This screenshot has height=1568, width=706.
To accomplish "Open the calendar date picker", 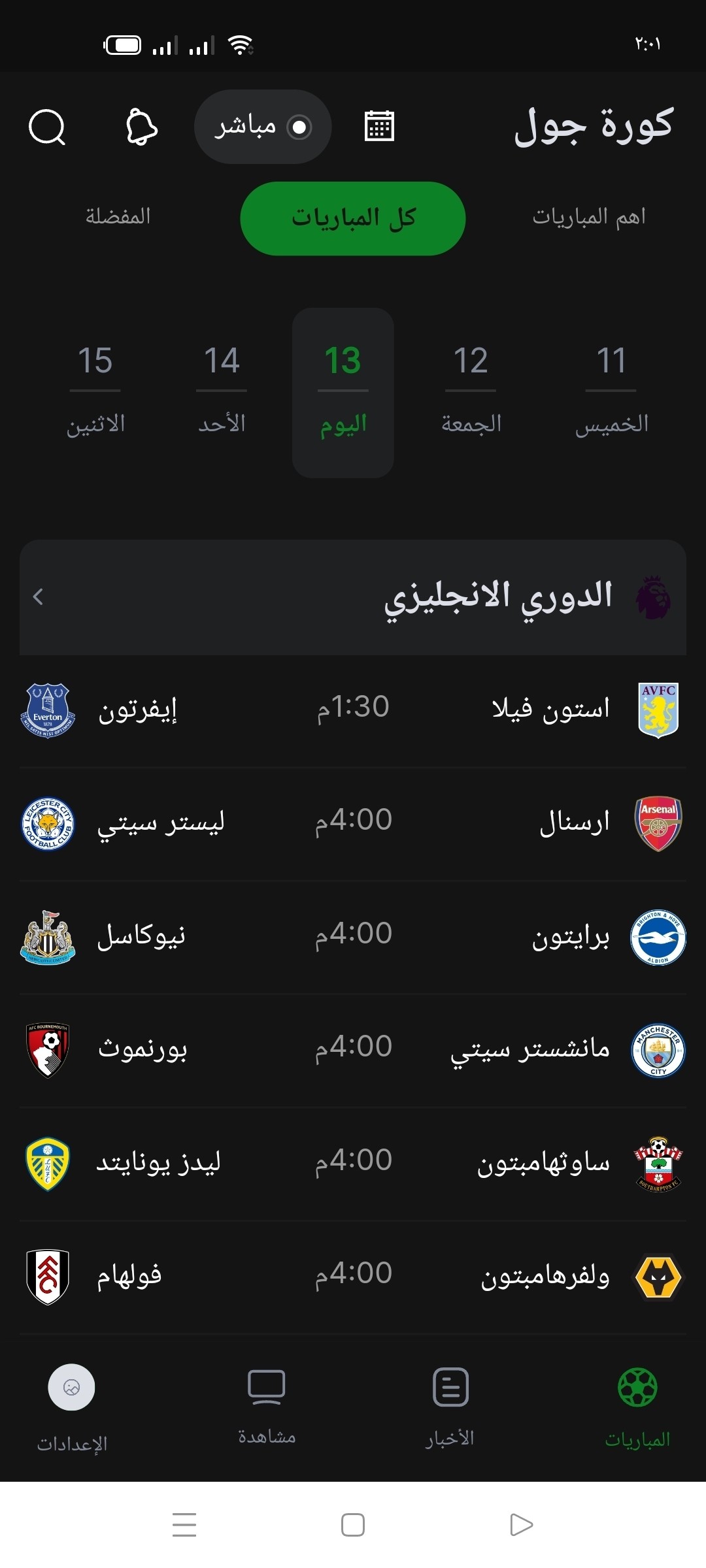I will [379, 126].
